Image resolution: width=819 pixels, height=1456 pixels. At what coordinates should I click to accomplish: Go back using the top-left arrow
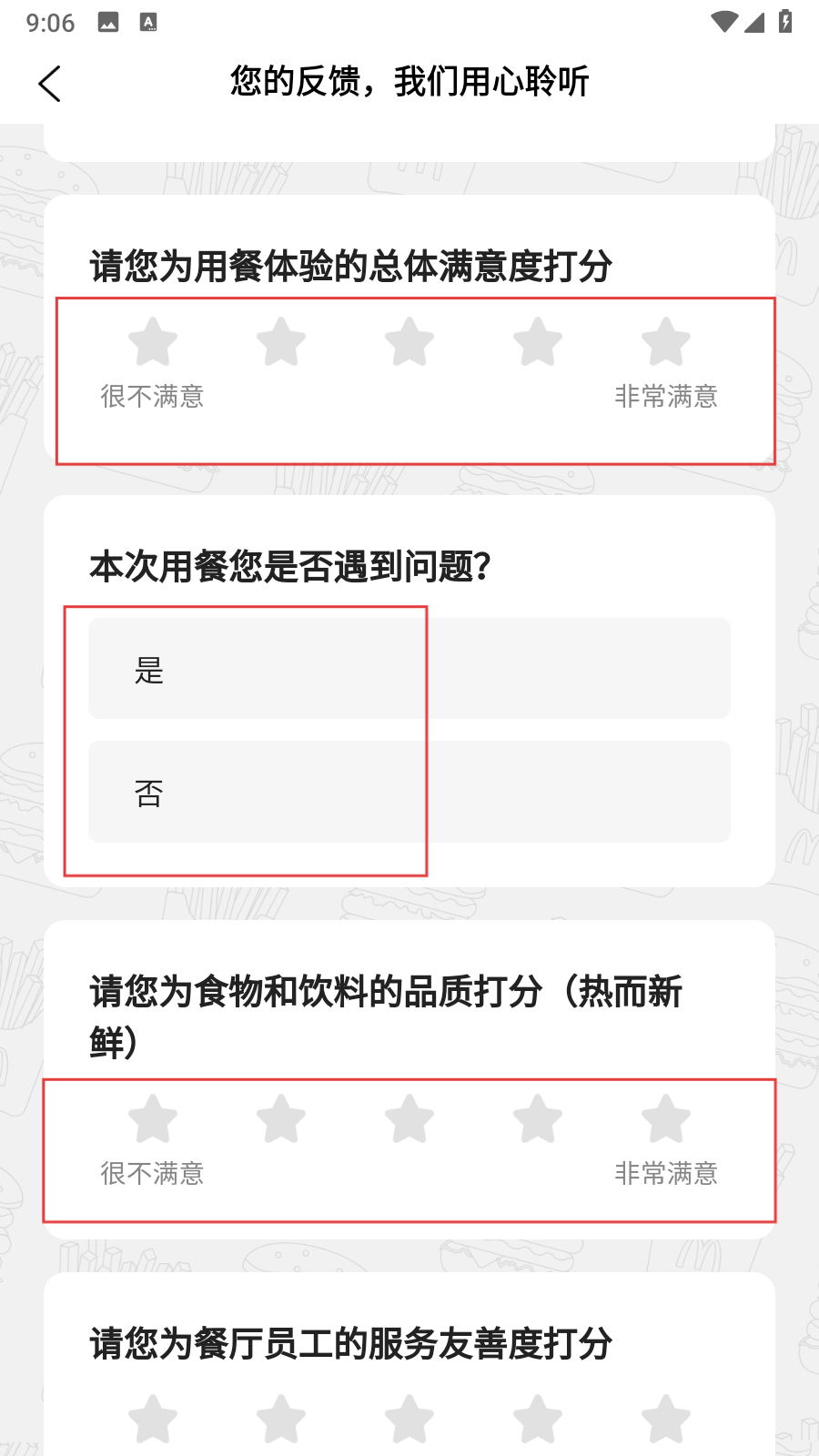pyautogui.click(x=50, y=84)
